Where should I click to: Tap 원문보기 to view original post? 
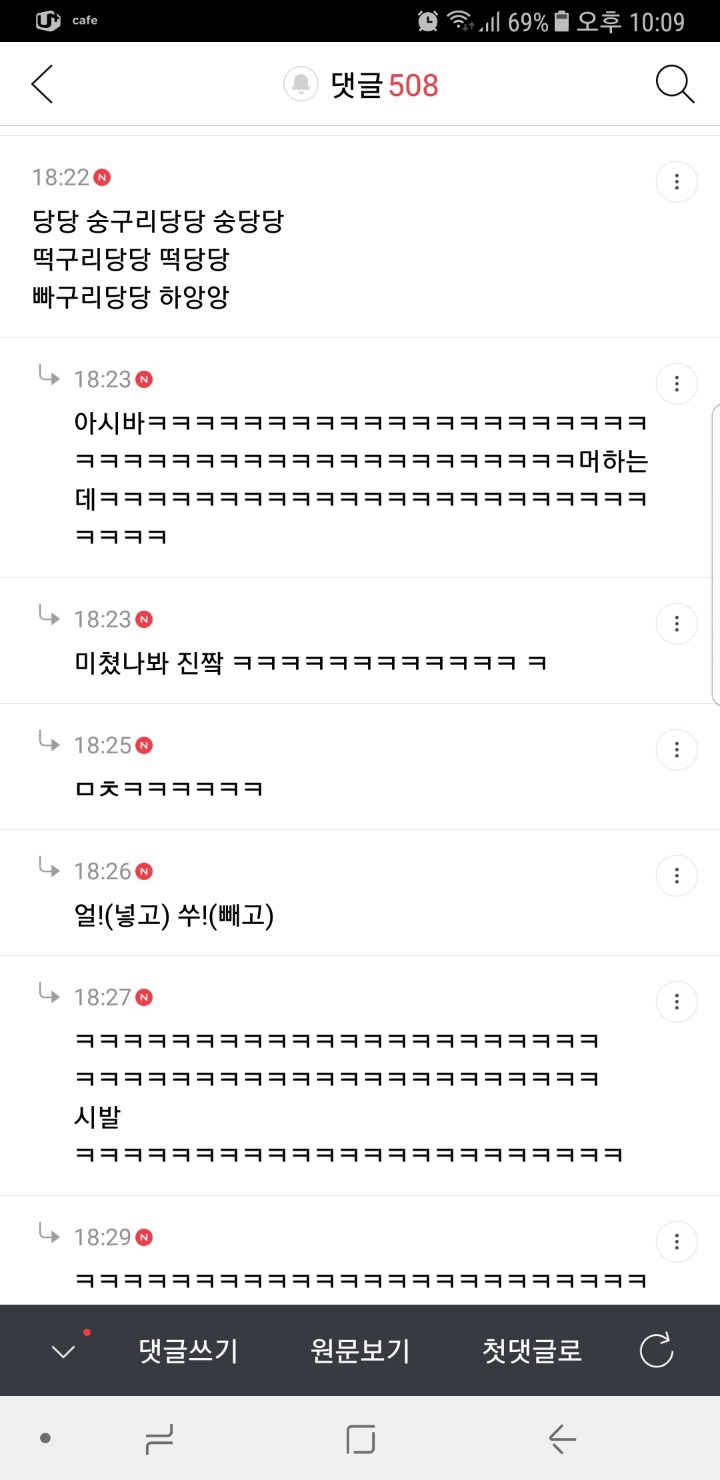[360, 1351]
